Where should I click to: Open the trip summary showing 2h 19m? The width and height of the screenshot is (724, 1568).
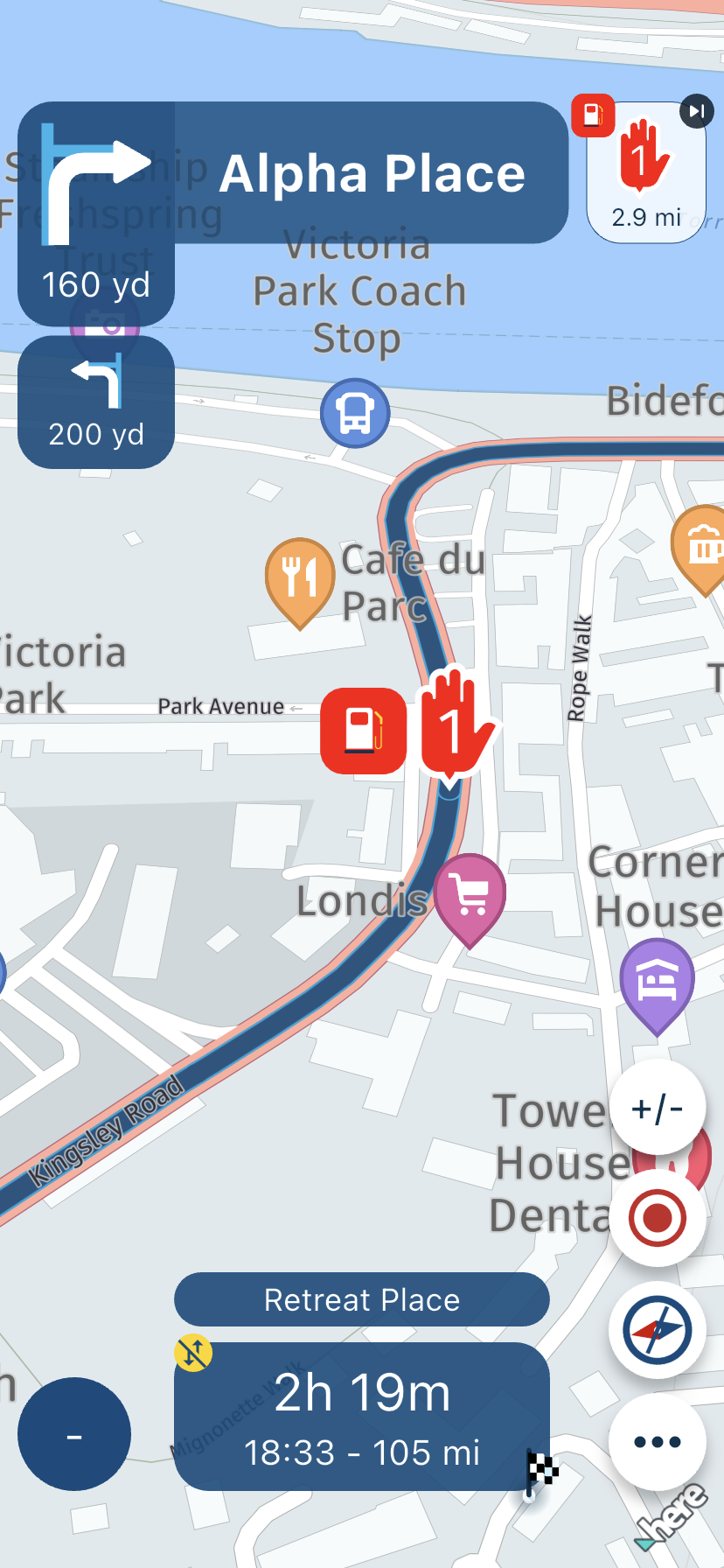point(362,1416)
